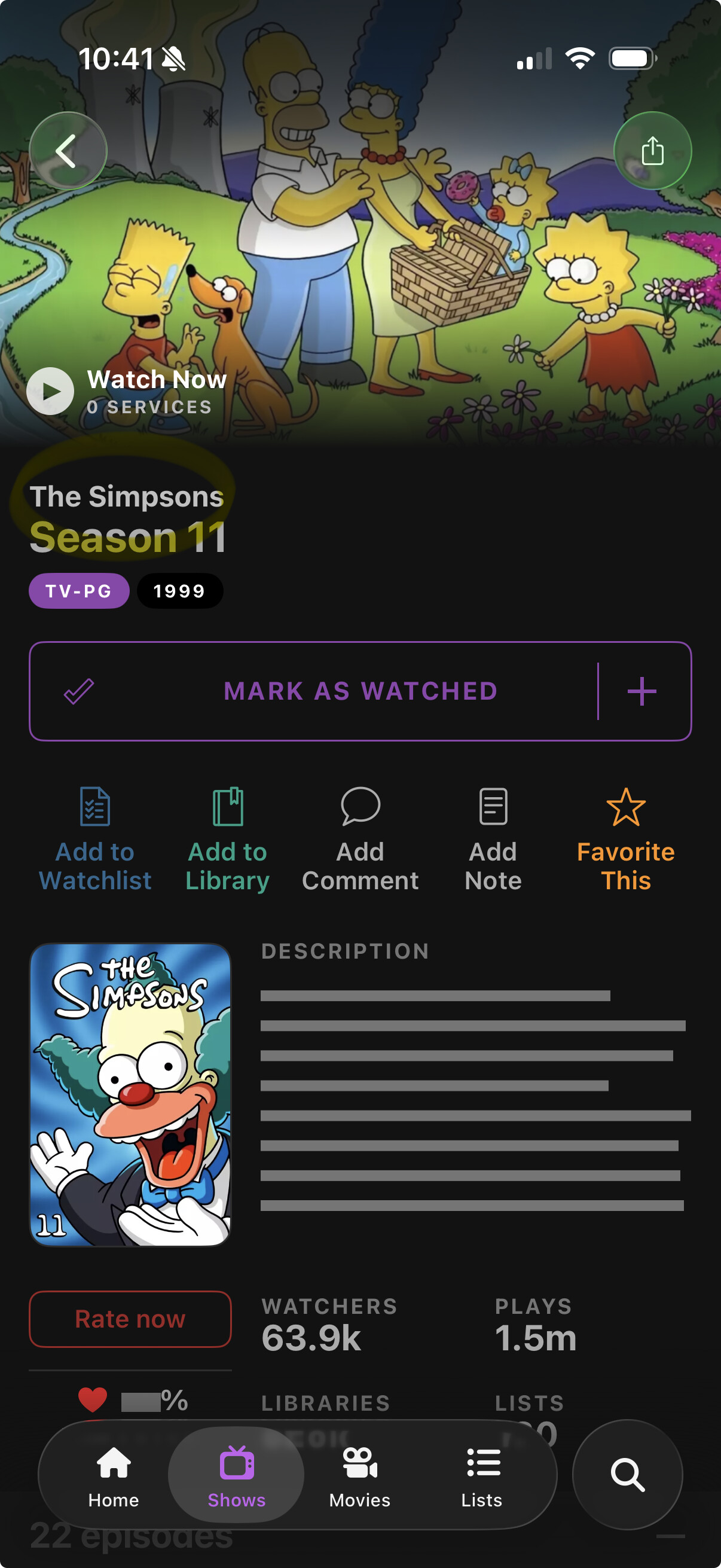
Task: Add a note
Action: (493, 840)
